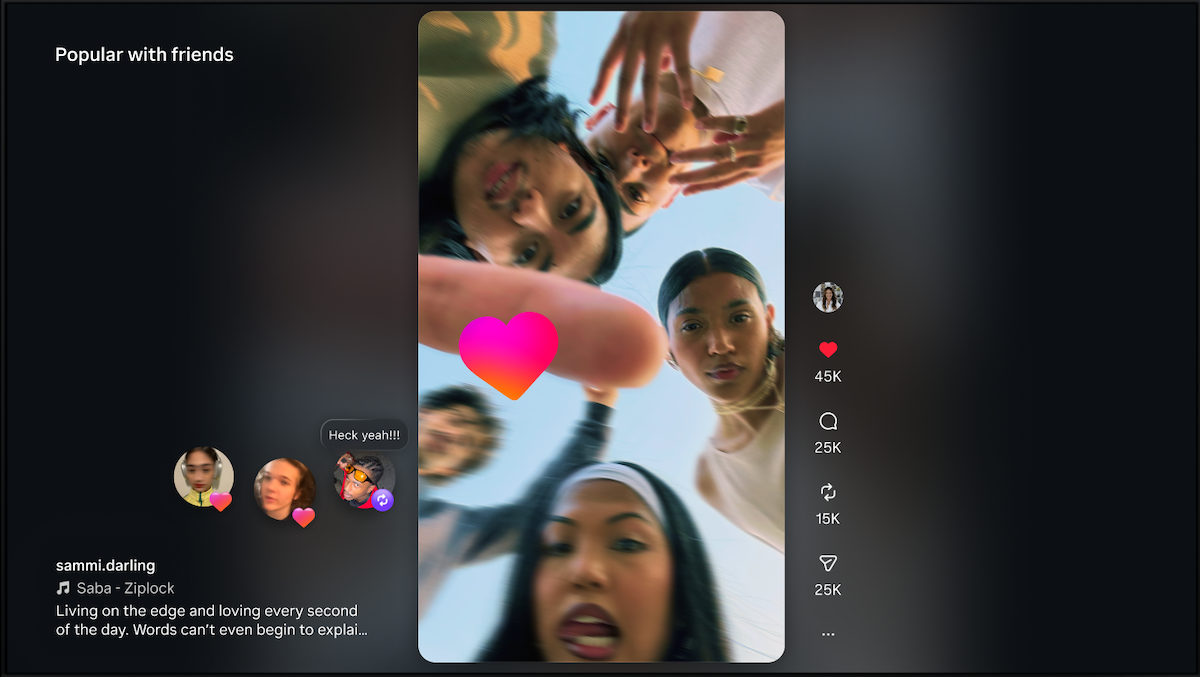Repost this reel
Image resolution: width=1200 pixels, height=677 pixels.
click(x=828, y=492)
